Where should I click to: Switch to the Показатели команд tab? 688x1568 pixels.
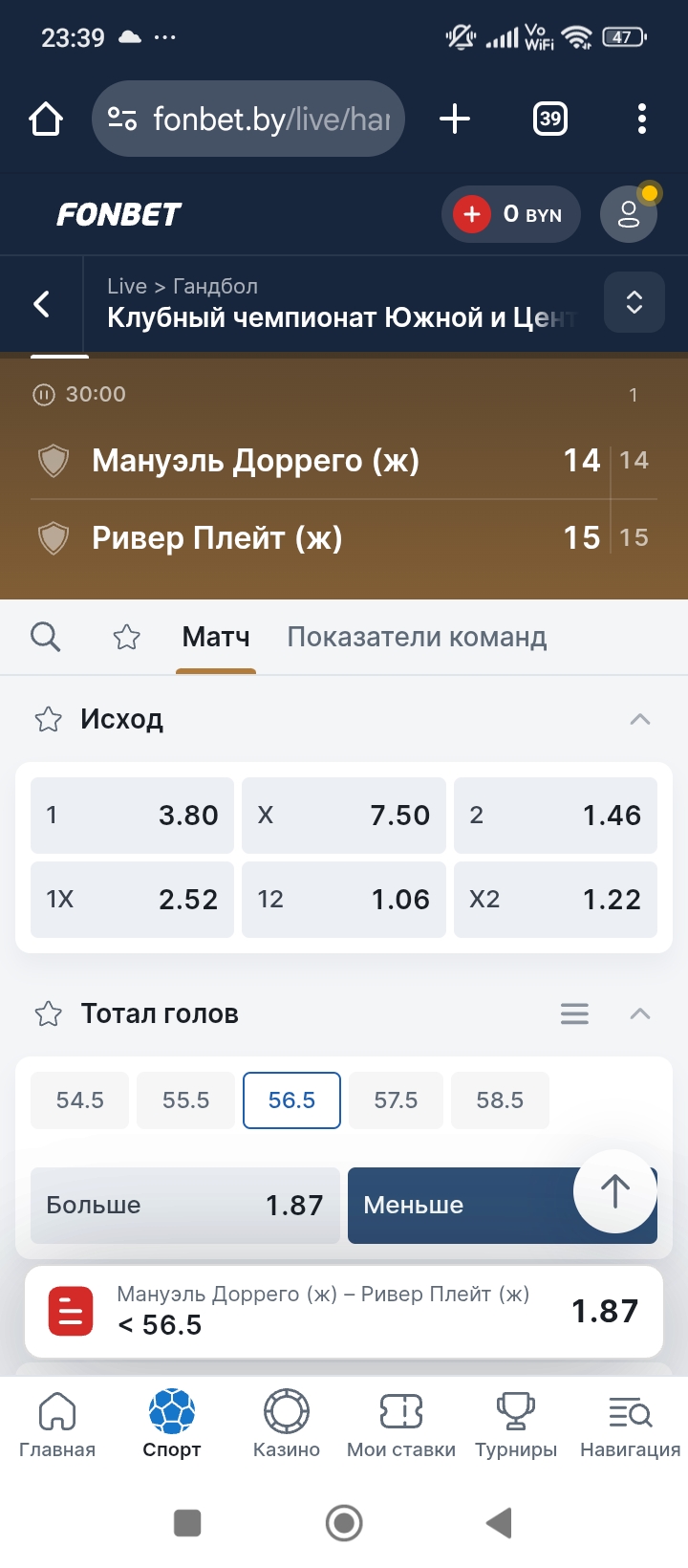(x=418, y=637)
